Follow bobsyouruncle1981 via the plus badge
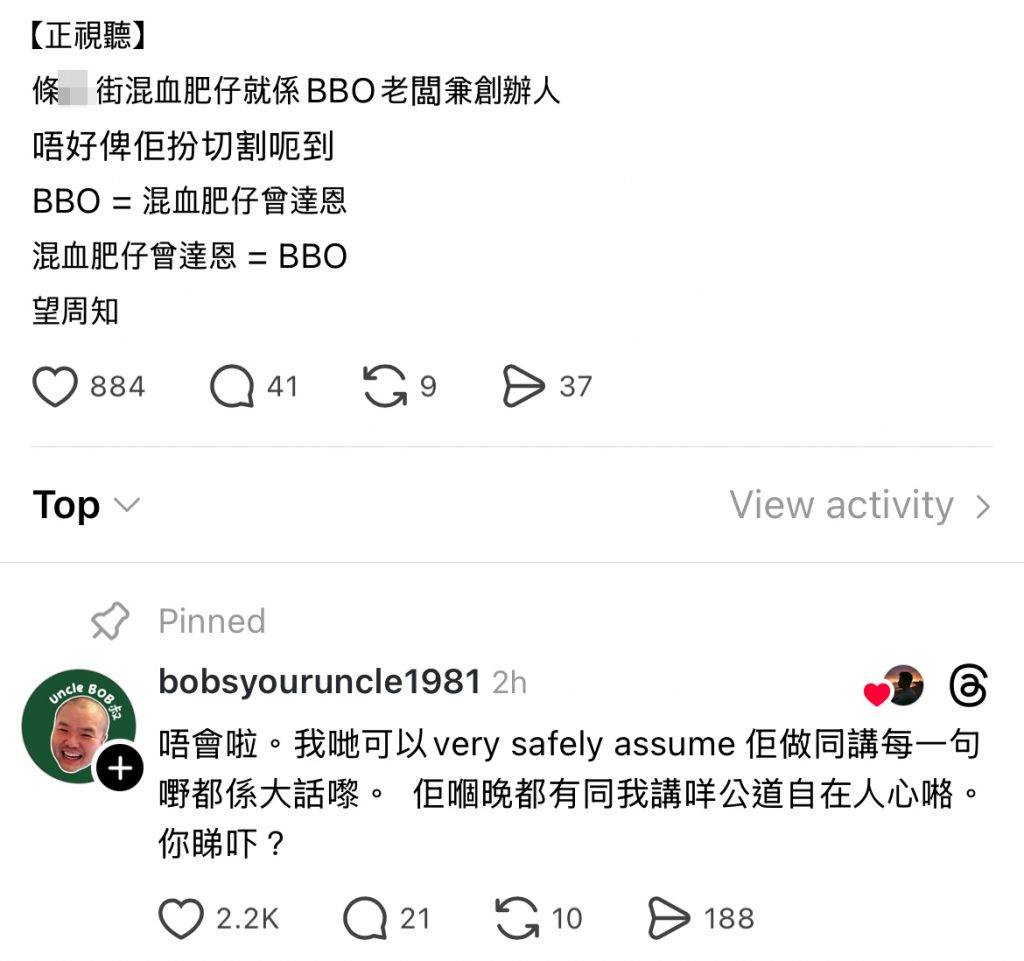The width and height of the screenshot is (1024, 961). coord(119,769)
